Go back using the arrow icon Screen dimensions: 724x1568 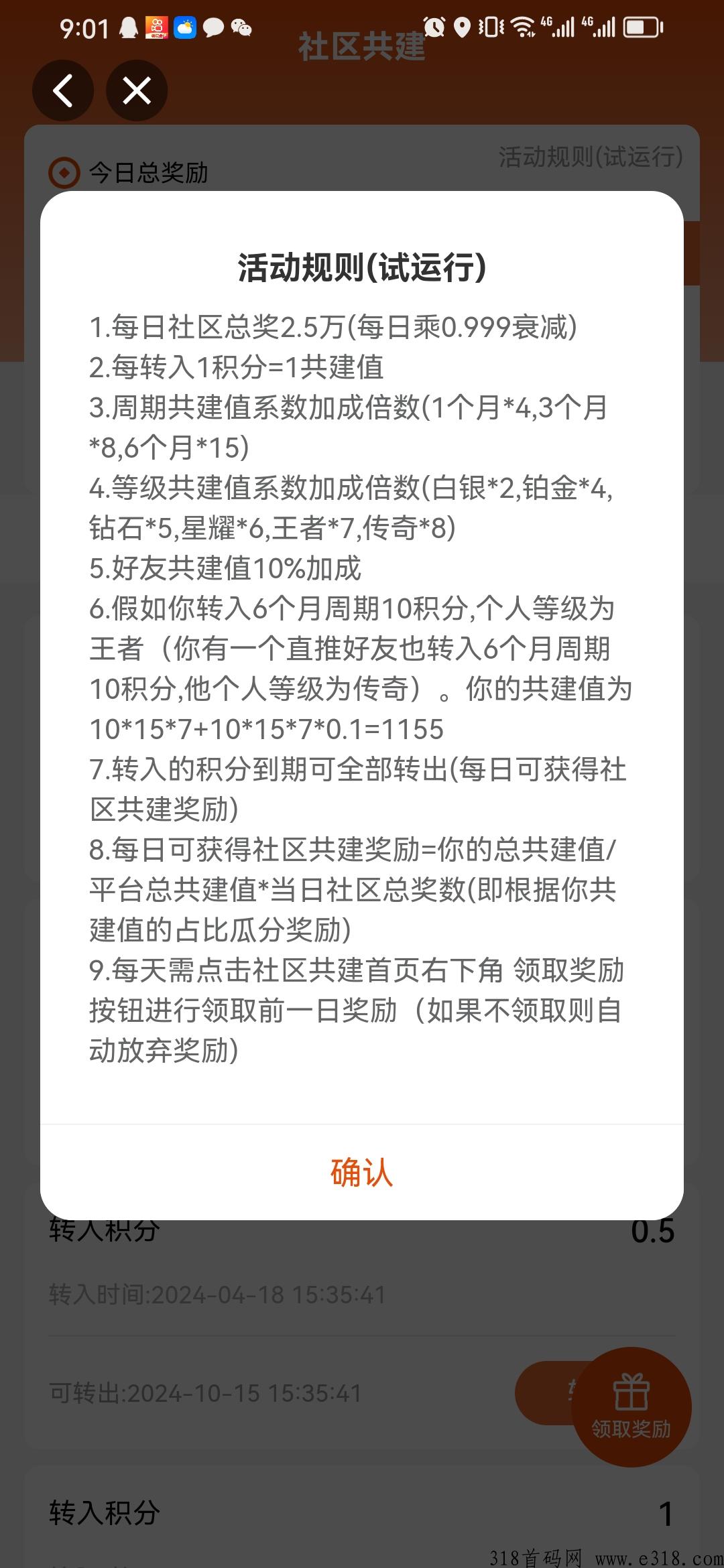click(x=63, y=90)
